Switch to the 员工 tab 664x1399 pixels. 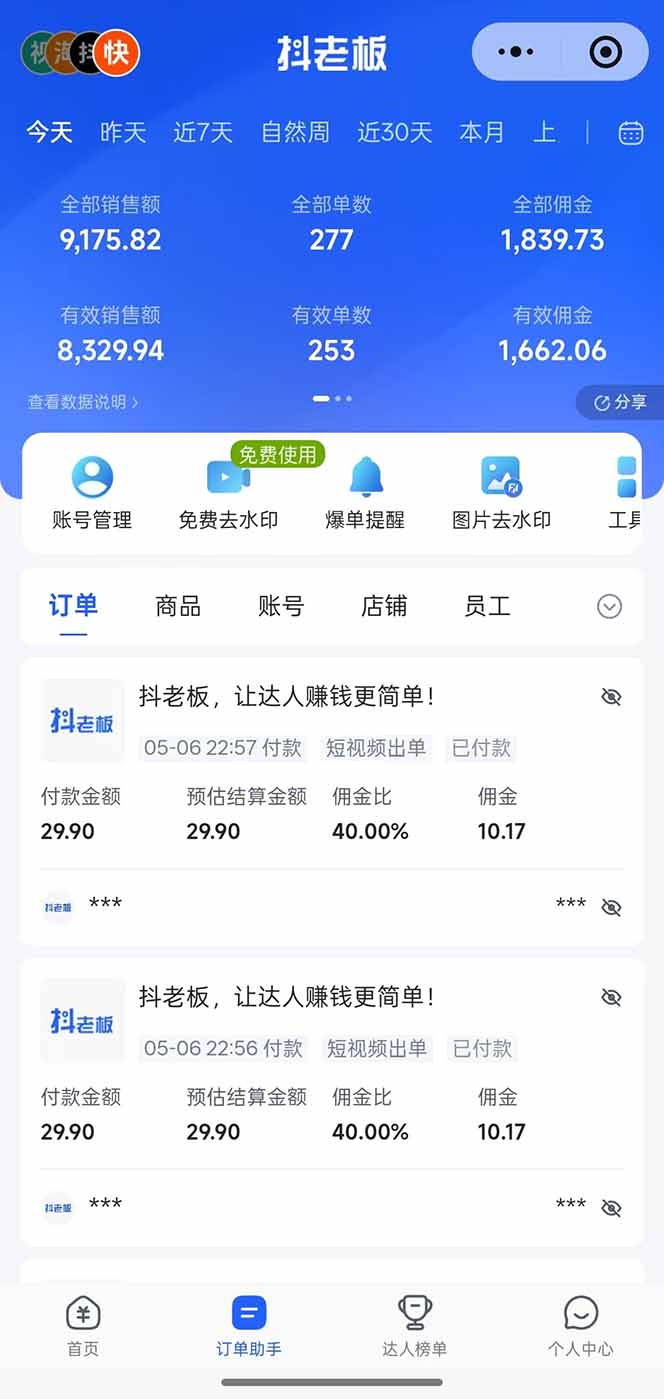488,606
